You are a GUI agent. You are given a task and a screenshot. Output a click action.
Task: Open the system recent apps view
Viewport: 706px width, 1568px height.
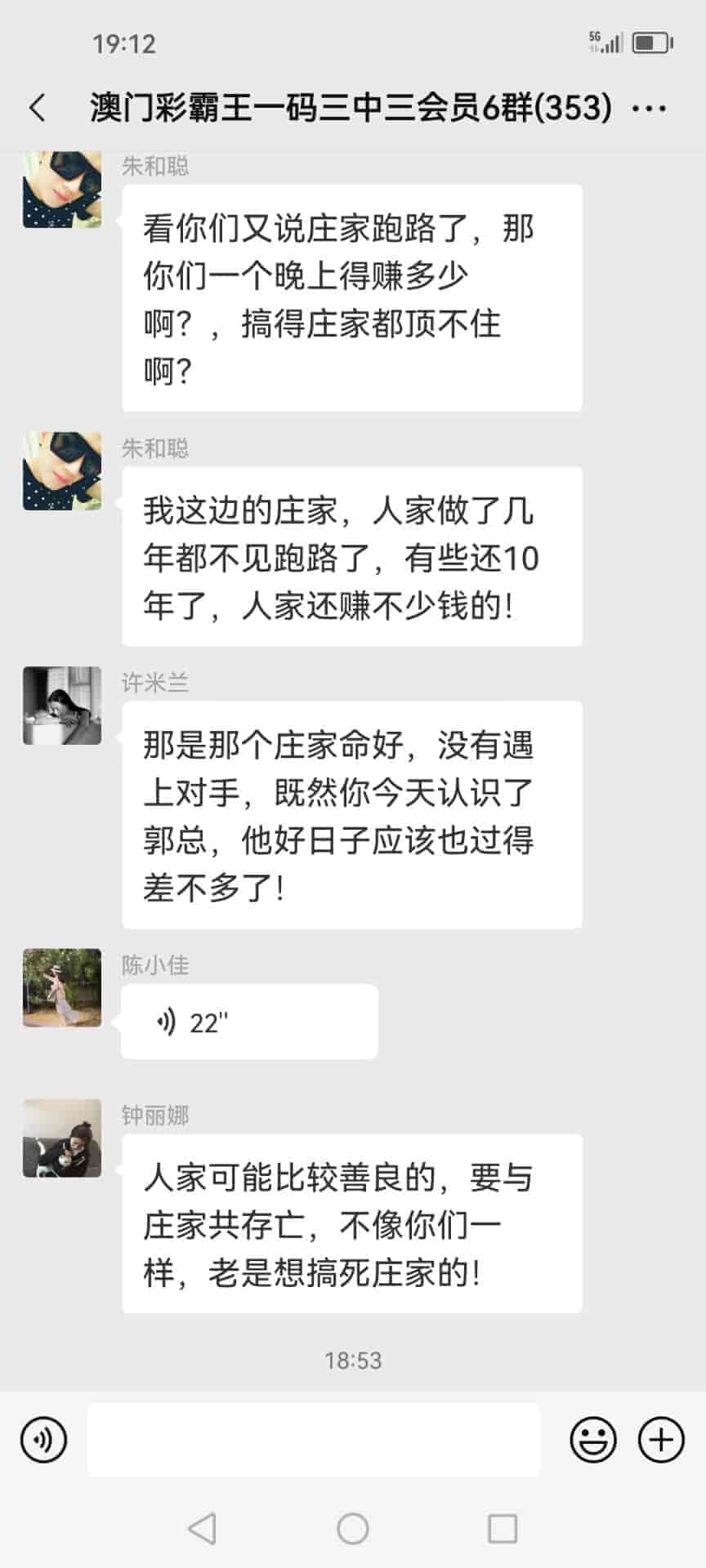(502, 1529)
